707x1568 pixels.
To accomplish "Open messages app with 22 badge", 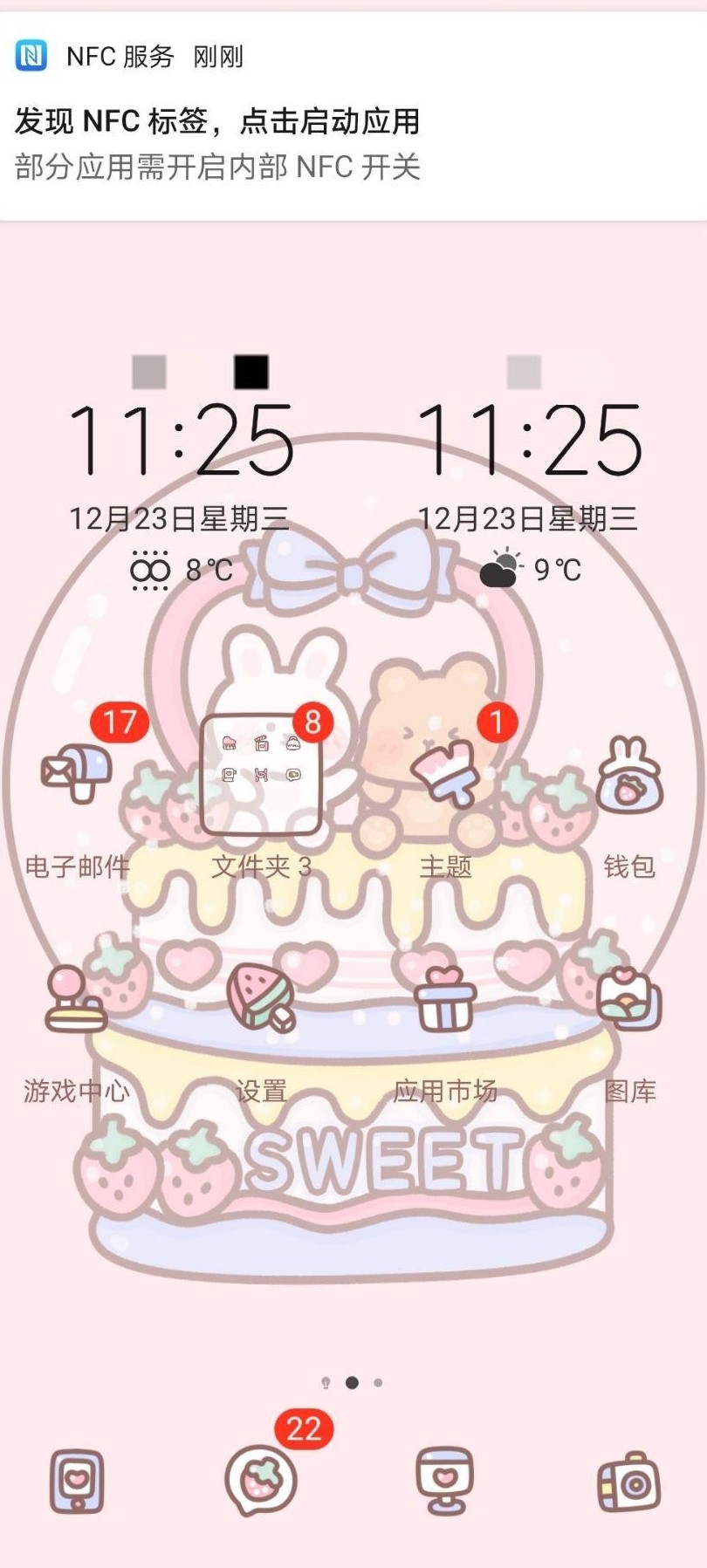I will coord(261,1481).
